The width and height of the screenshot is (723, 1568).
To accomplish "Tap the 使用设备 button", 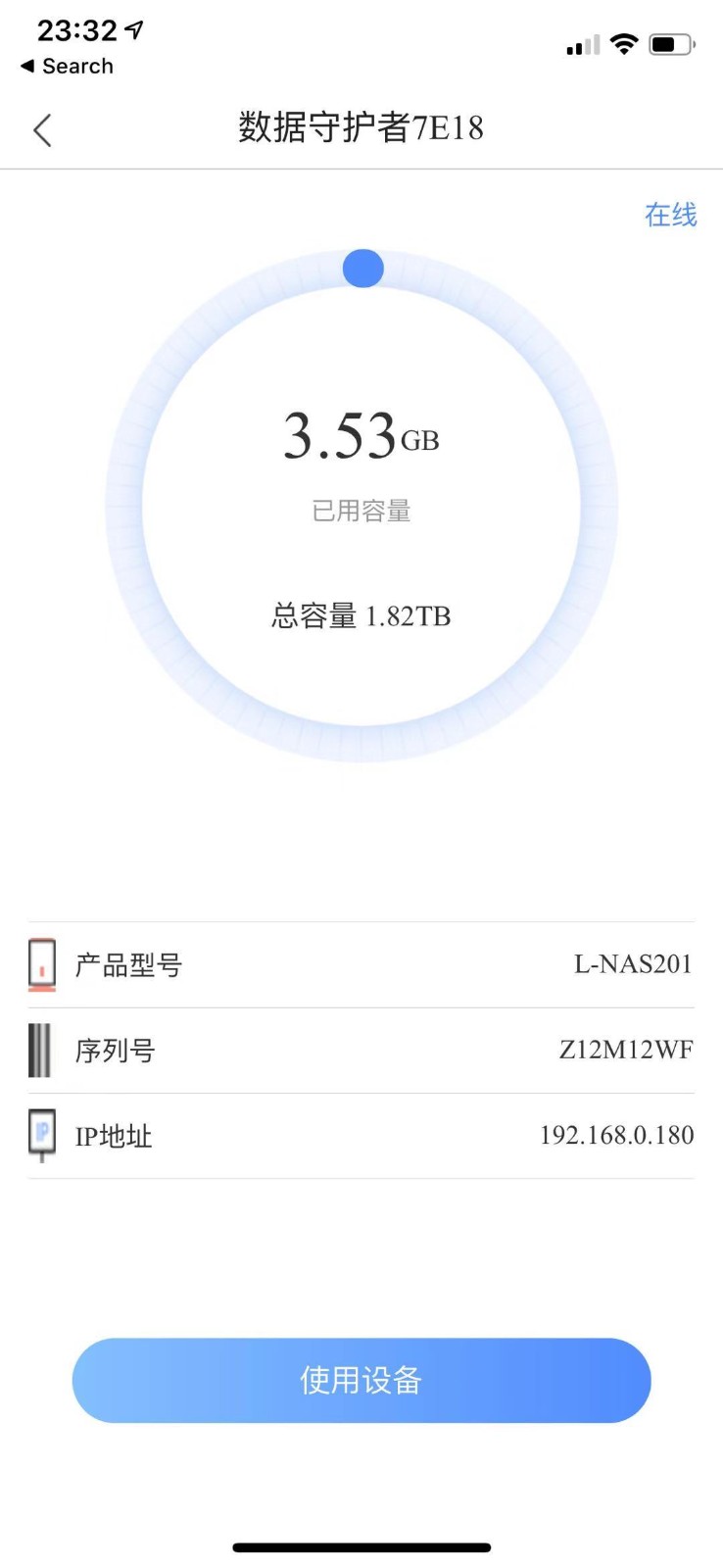I will coord(361,1380).
